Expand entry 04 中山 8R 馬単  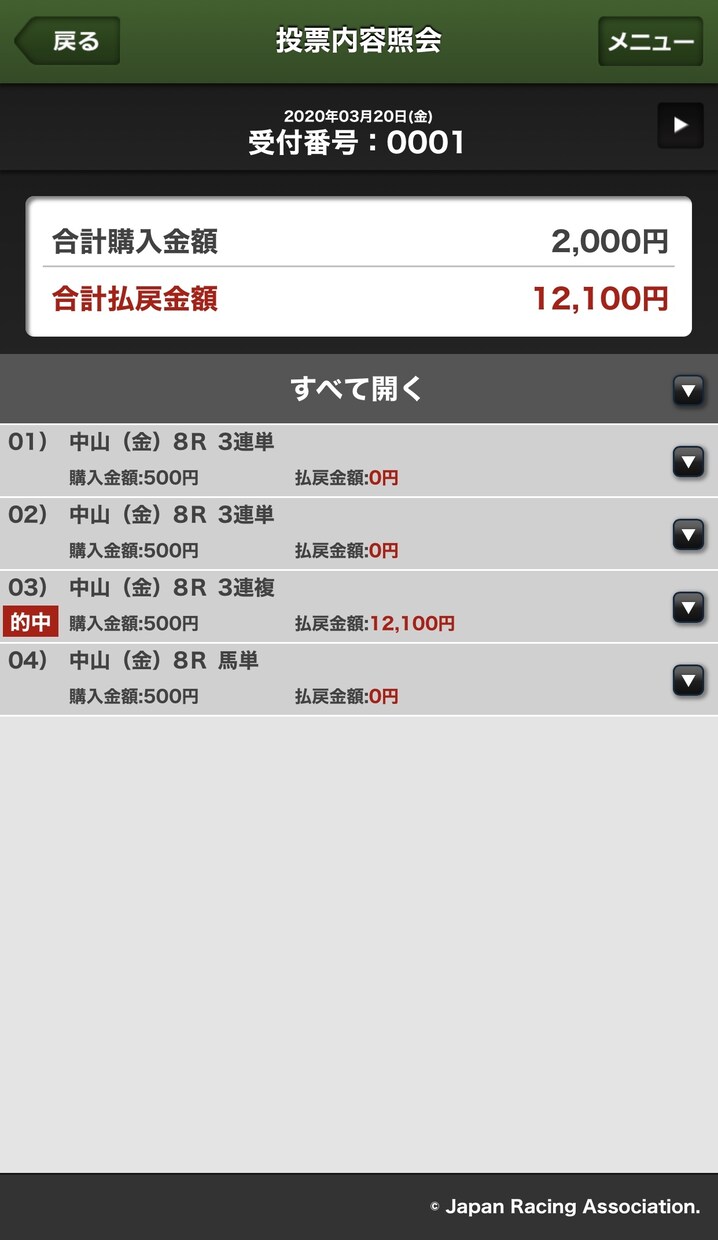pyautogui.click(x=359, y=680)
